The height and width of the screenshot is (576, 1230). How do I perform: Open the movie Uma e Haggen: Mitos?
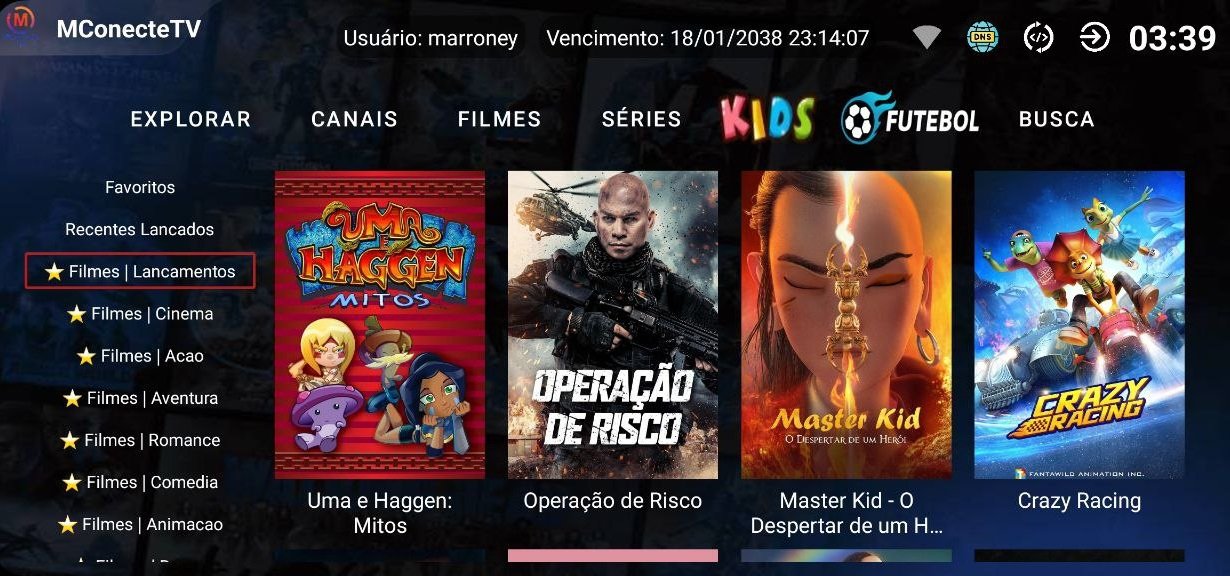[380, 325]
